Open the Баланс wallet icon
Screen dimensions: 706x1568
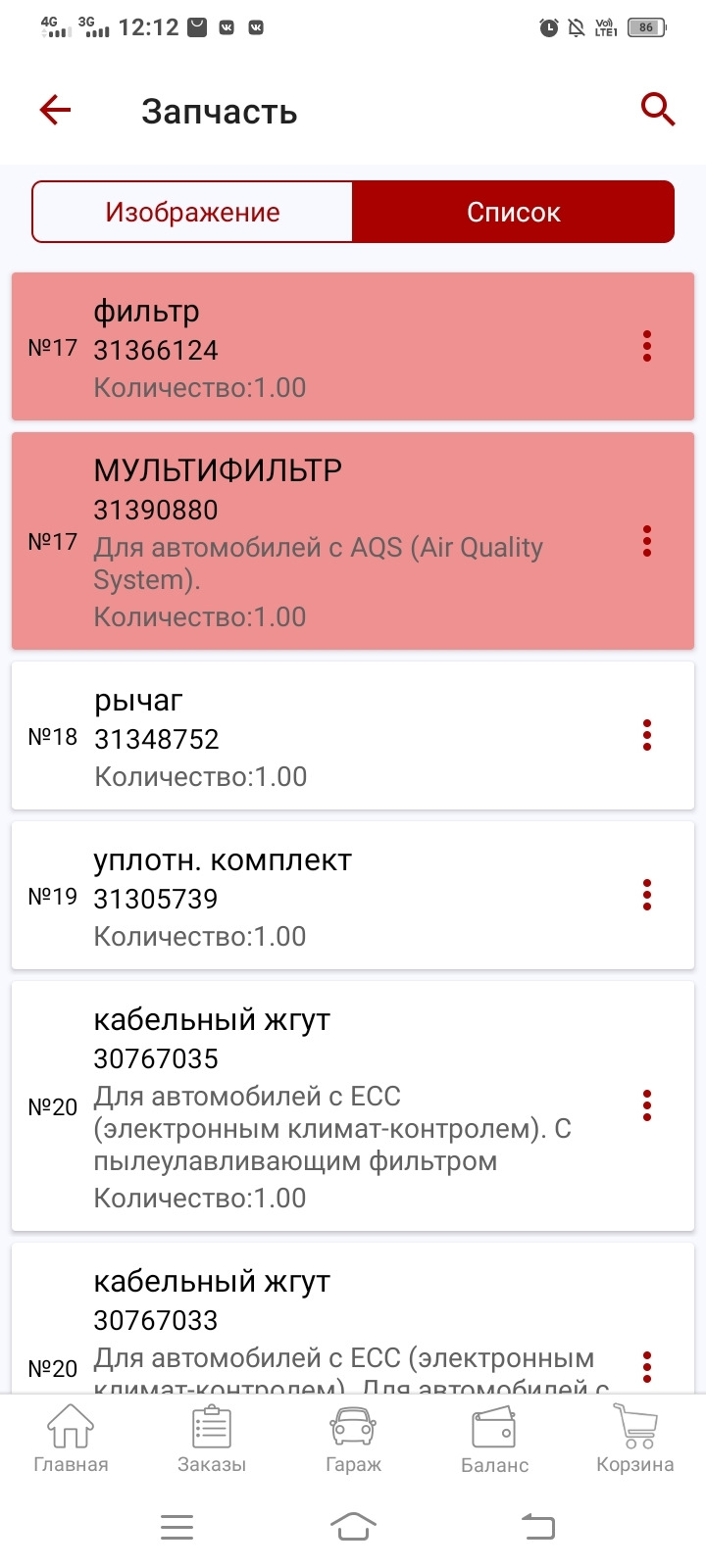pos(494,1436)
